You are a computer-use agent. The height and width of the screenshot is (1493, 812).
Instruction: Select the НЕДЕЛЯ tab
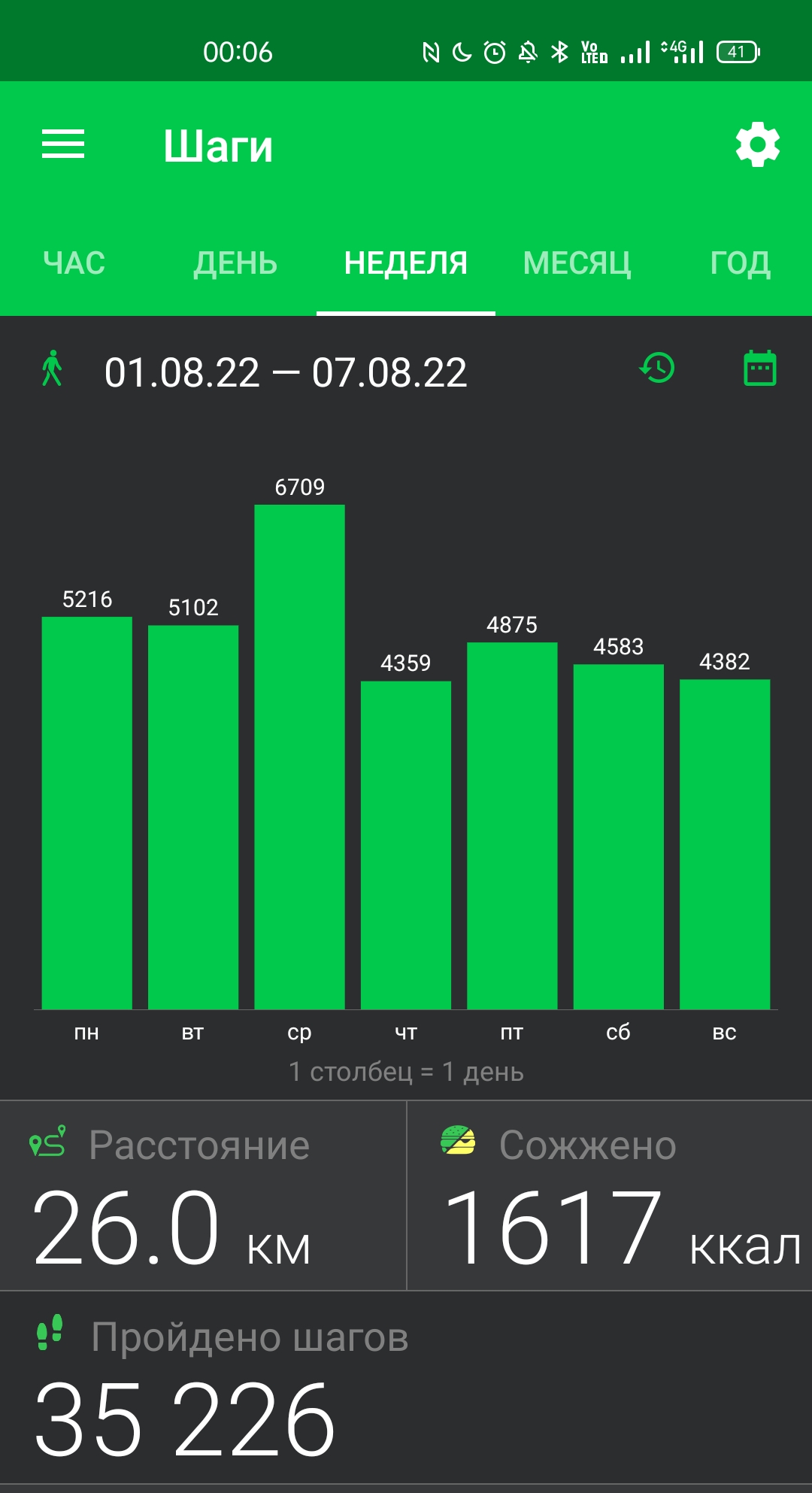point(406,263)
